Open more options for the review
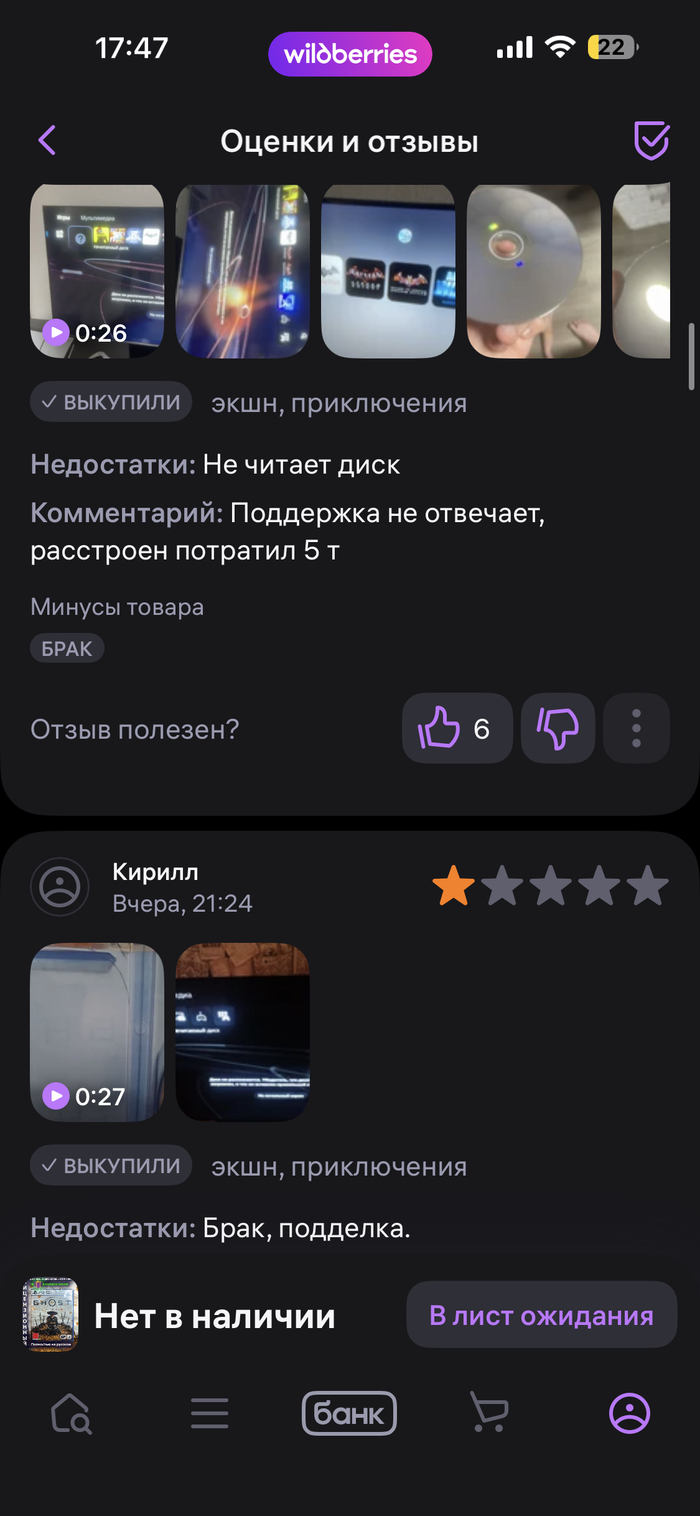 tap(636, 729)
